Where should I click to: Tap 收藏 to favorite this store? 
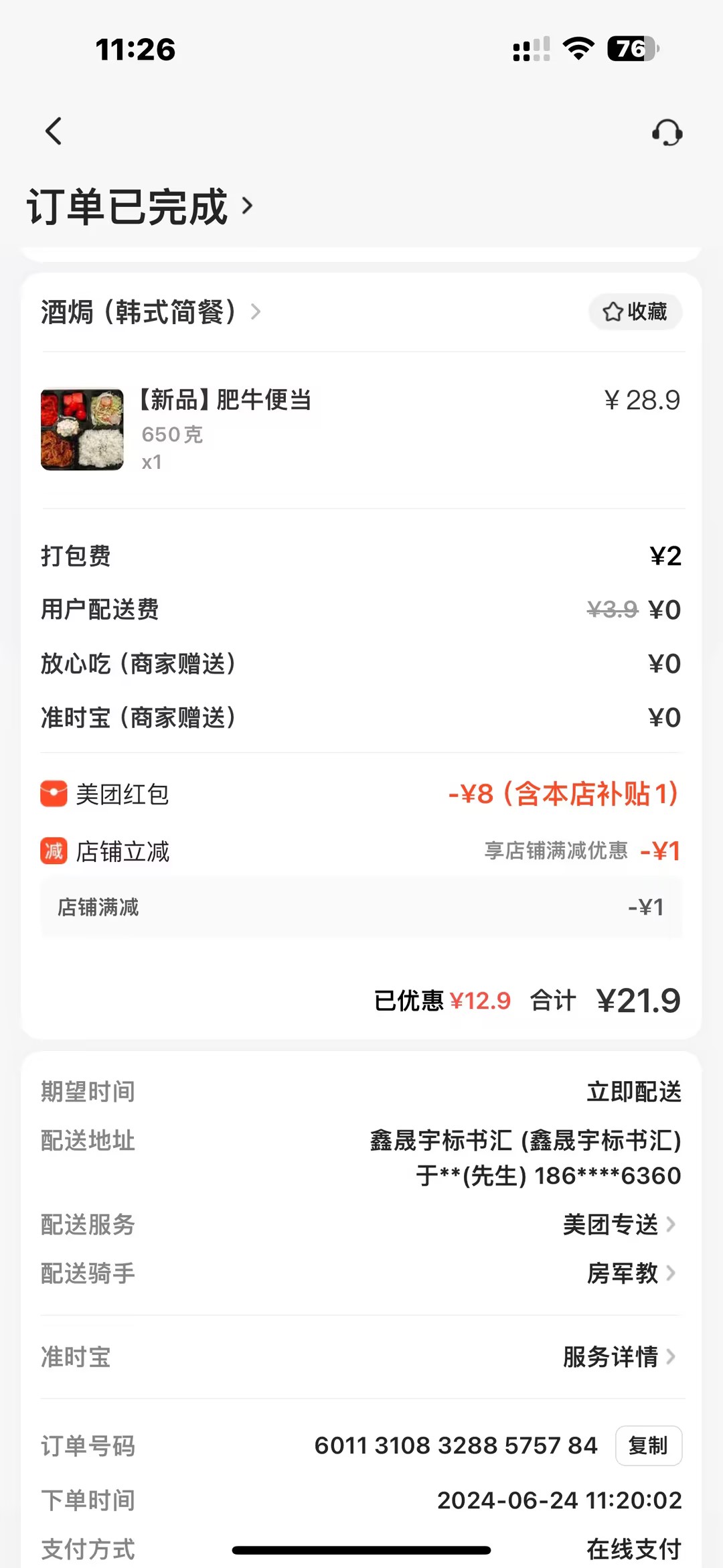tap(635, 312)
